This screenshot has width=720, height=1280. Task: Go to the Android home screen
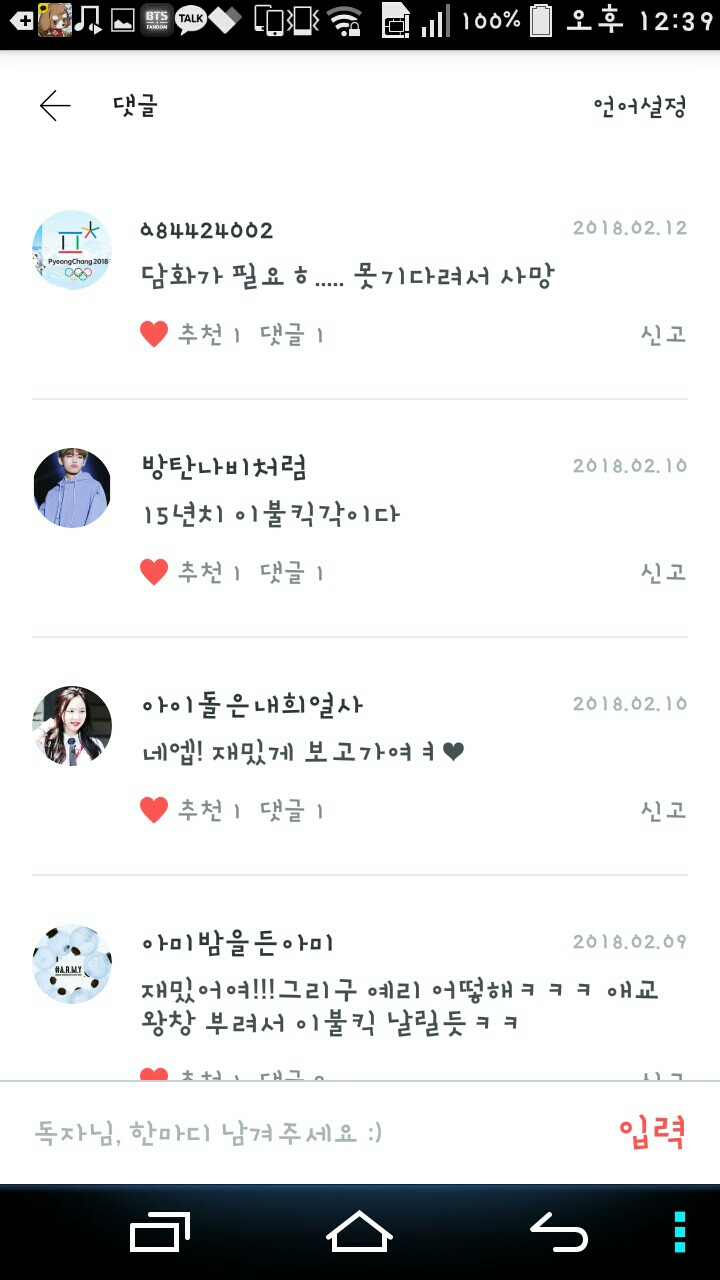(359, 1231)
